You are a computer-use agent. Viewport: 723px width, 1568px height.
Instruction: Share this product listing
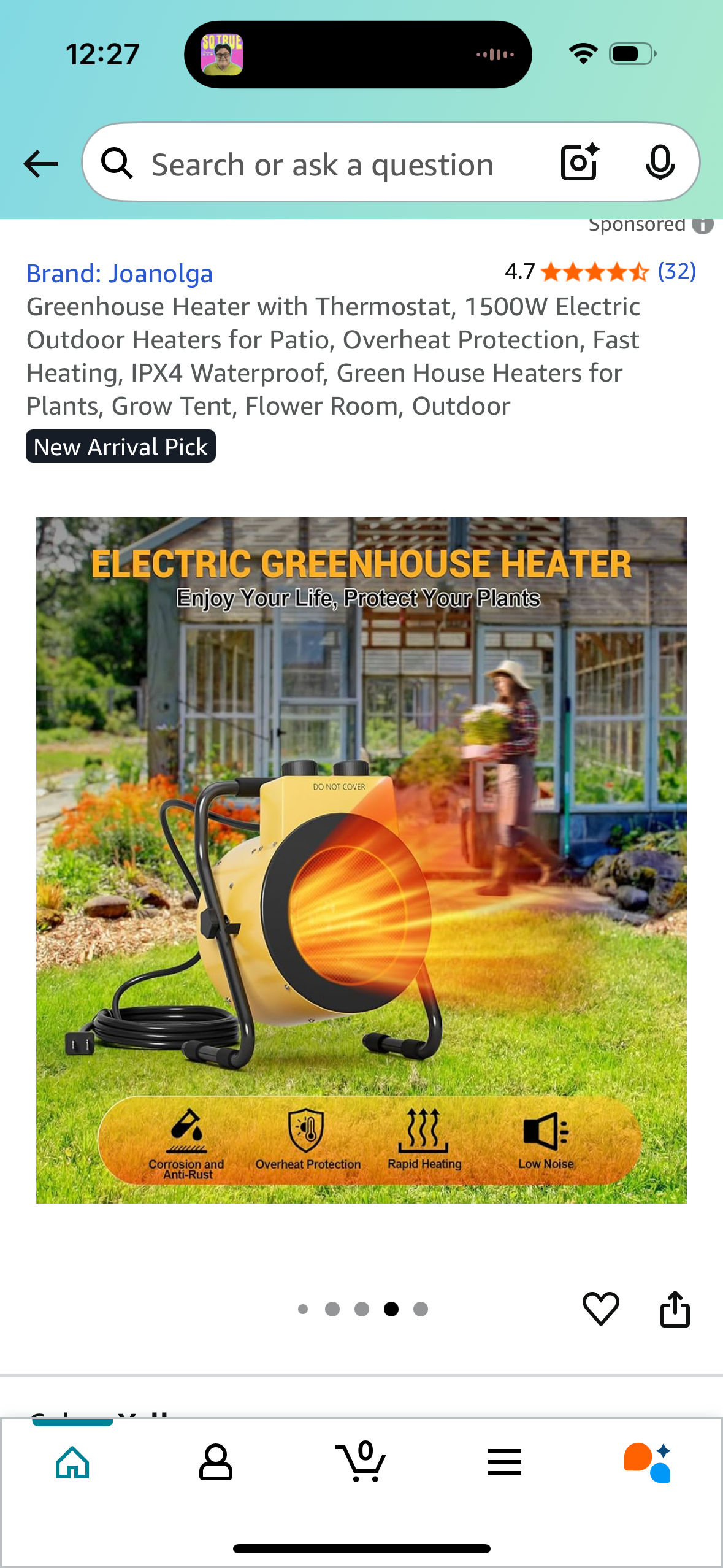point(675,1309)
